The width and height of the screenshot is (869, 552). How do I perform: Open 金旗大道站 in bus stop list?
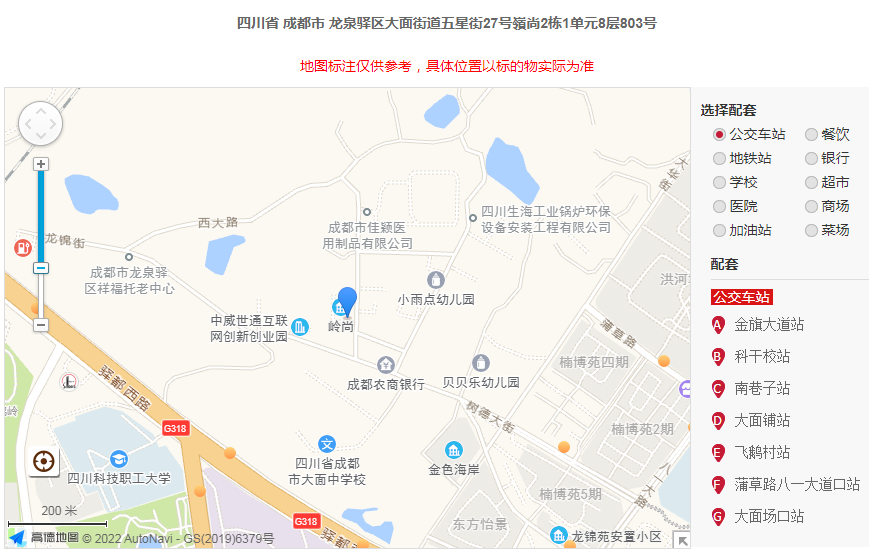[x=768, y=324]
